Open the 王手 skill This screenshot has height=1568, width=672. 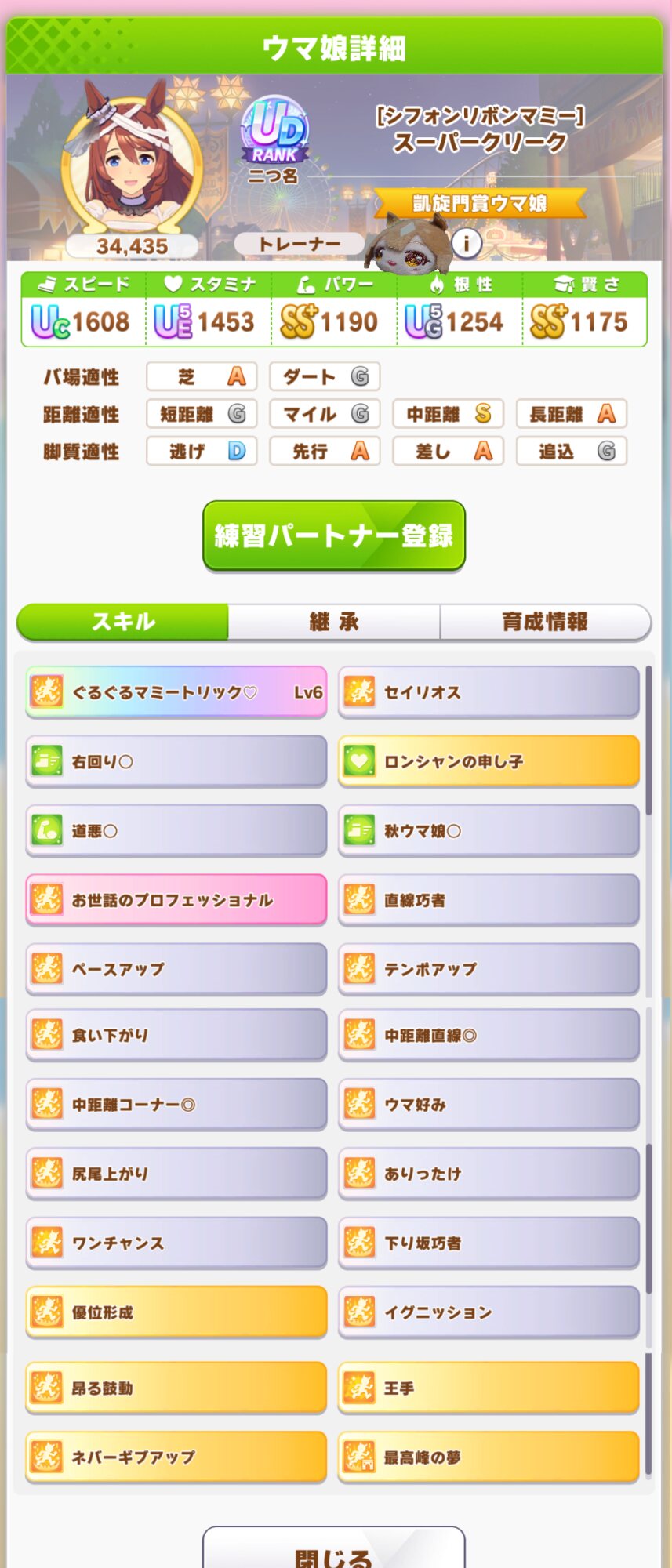click(x=489, y=1388)
